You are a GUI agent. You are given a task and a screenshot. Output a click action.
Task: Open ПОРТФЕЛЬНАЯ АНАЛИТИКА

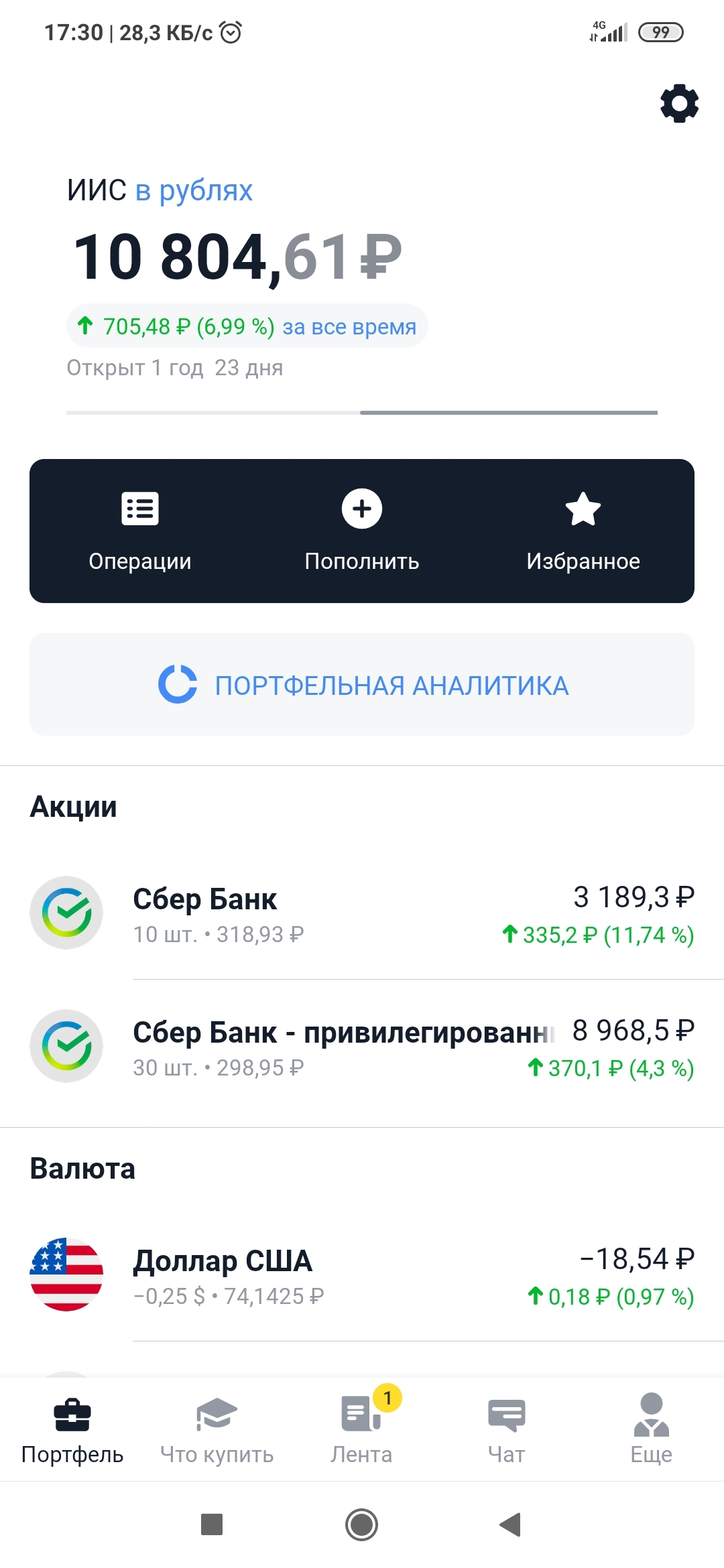pyautogui.click(x=362, y=684)
